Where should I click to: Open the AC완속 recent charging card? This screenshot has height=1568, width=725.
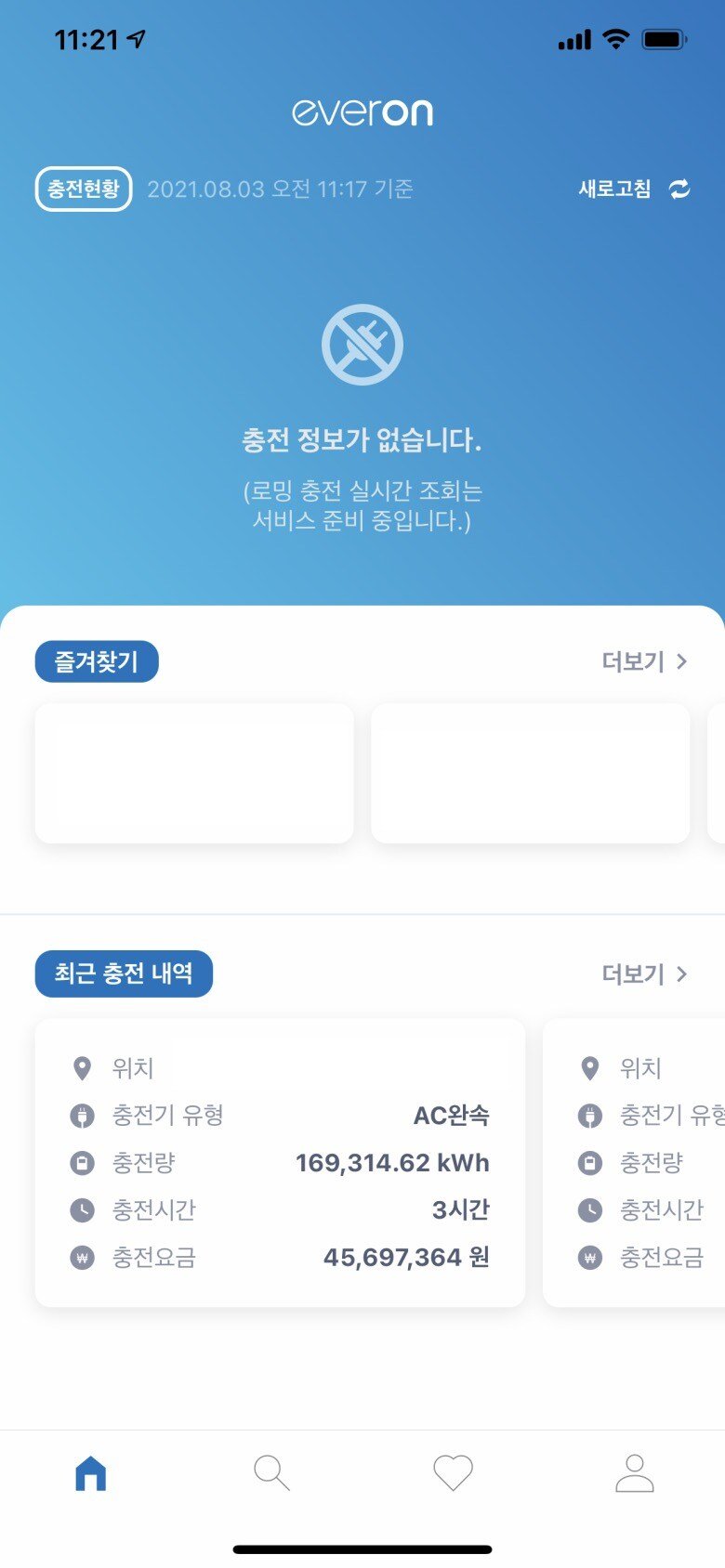pos(280,1162)
